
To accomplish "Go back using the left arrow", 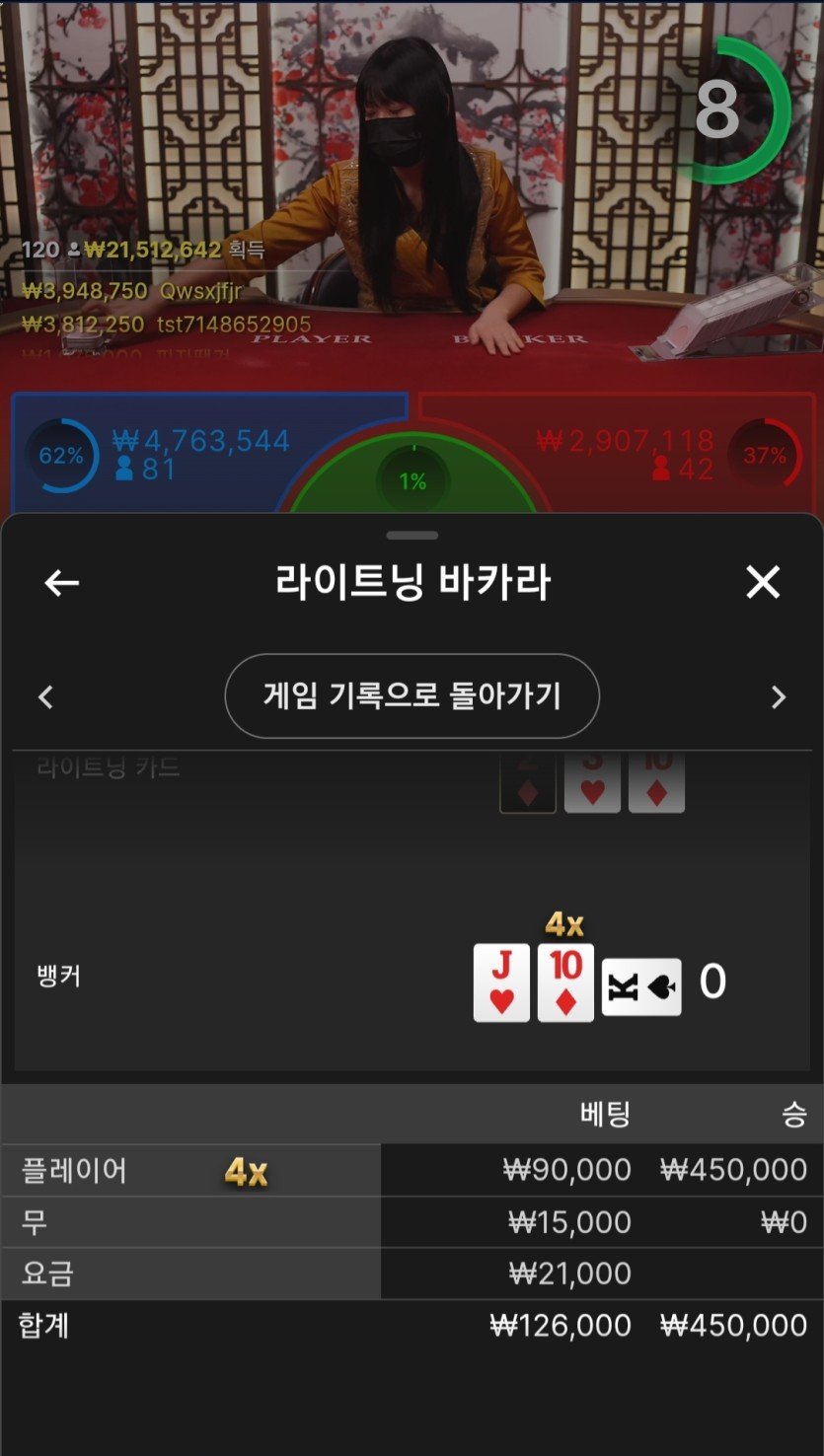I will click(x=61, y=583).
